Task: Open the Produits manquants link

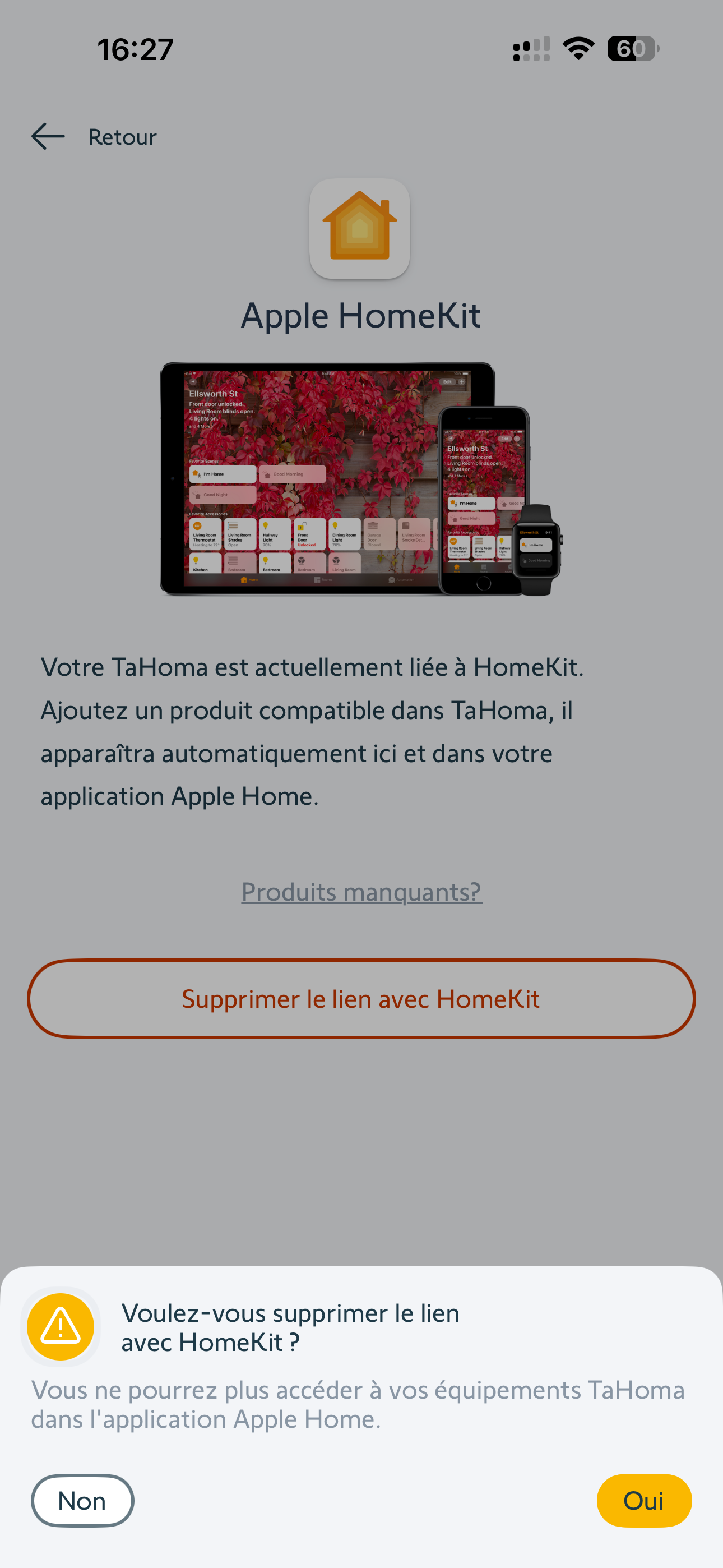Action: (361, 892)
